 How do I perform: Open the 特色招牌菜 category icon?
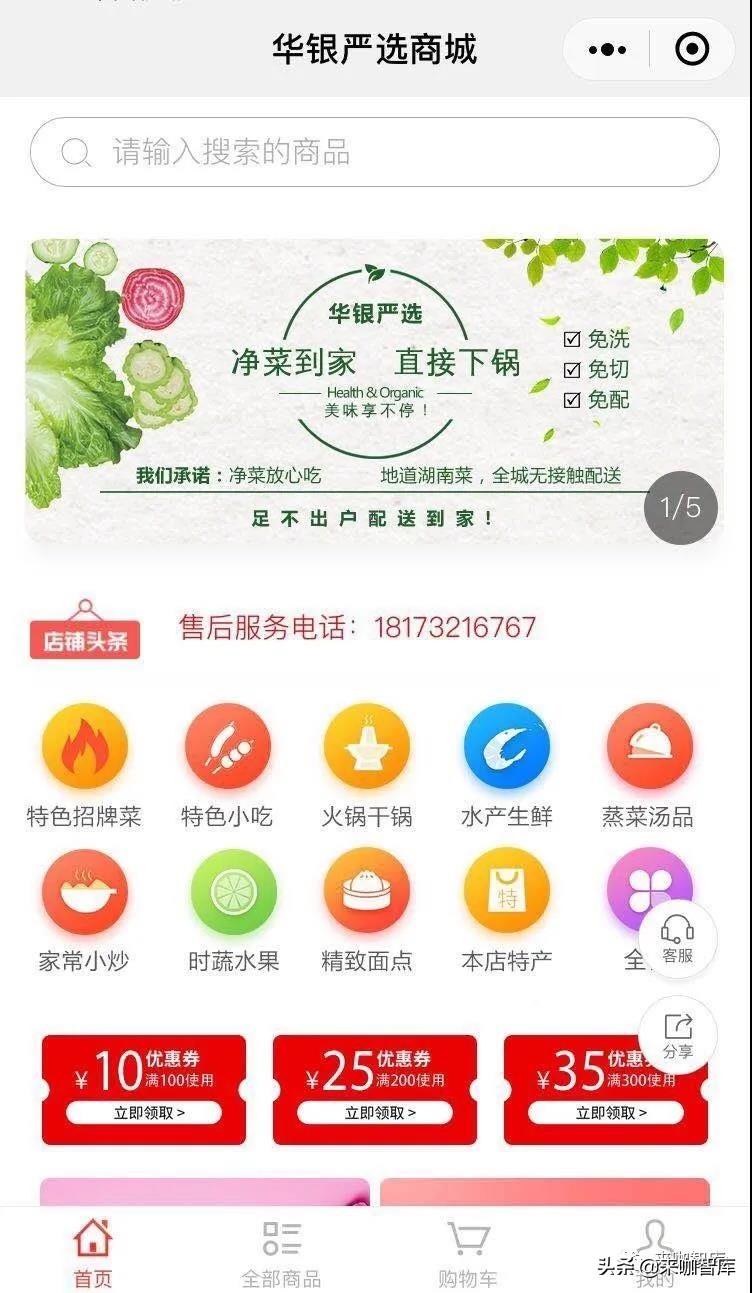pos(84,745)
